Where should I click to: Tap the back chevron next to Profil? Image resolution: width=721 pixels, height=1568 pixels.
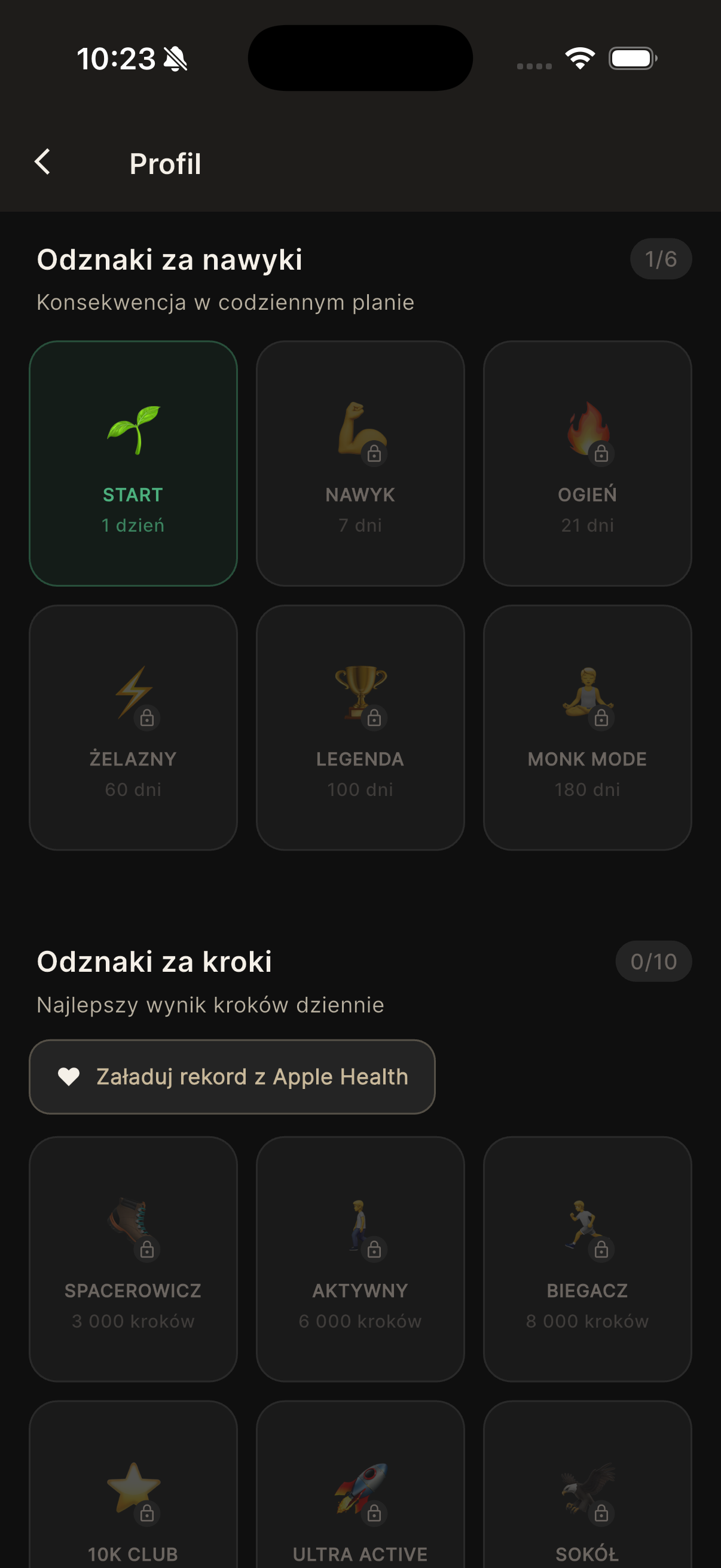[x=42, y=163]
